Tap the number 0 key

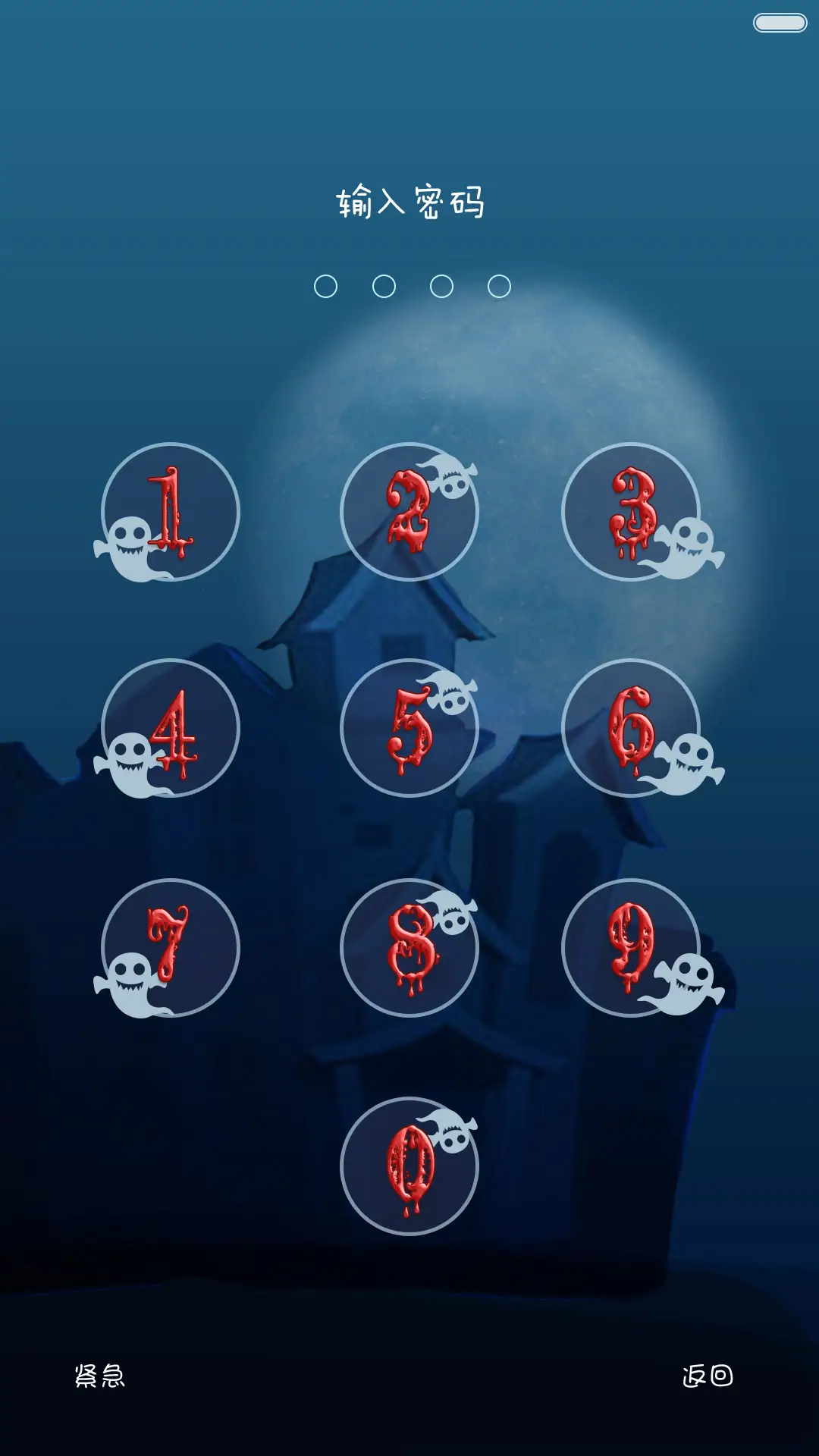click(x=409, y=1166)
